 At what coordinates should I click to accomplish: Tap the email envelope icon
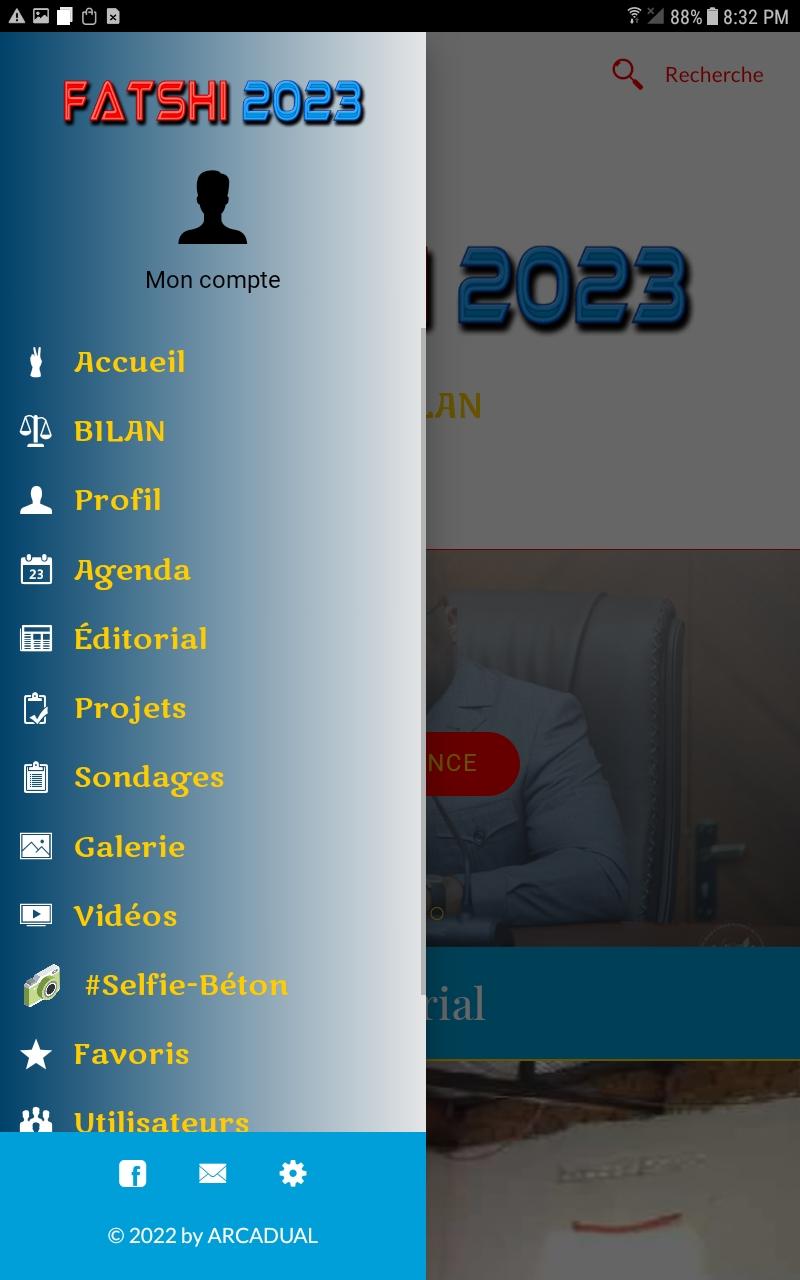[213, 1173]
